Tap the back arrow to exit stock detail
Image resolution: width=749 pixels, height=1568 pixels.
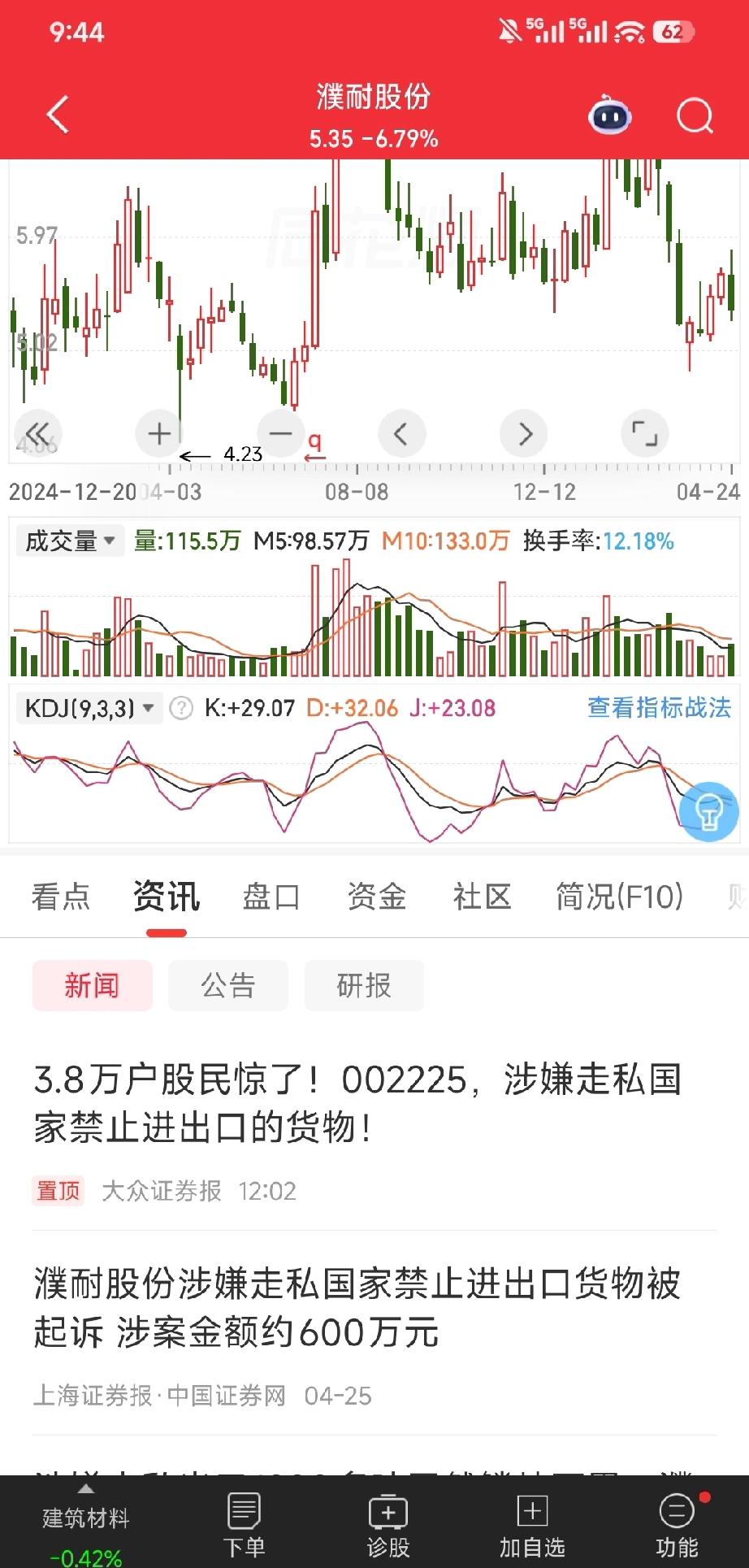tap(57, 114)
